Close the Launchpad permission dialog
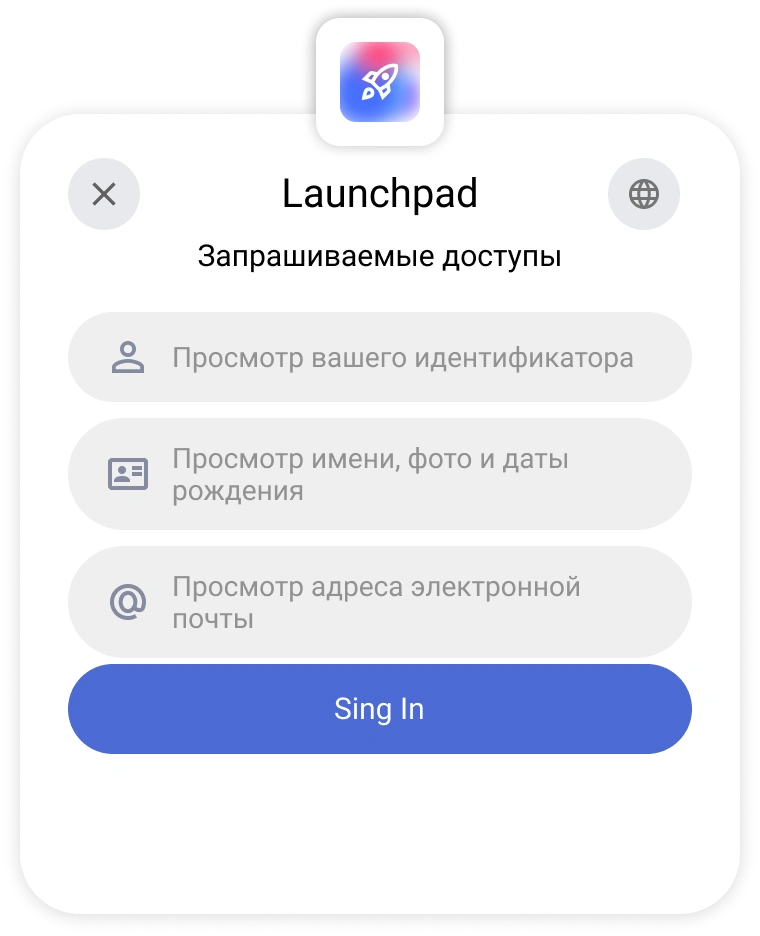Image resolution: width=760 pixels, height=936 pixels. (103, 194)
